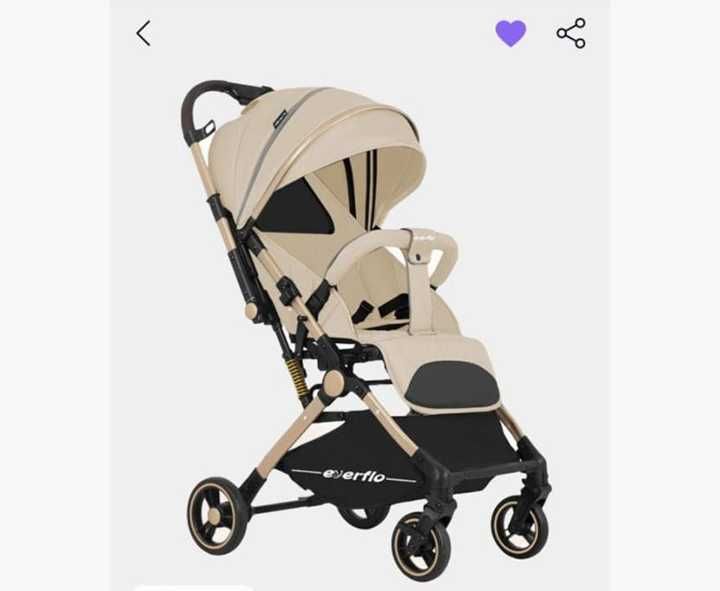
Task: Share this stroller product
Action: click(571, 33)
